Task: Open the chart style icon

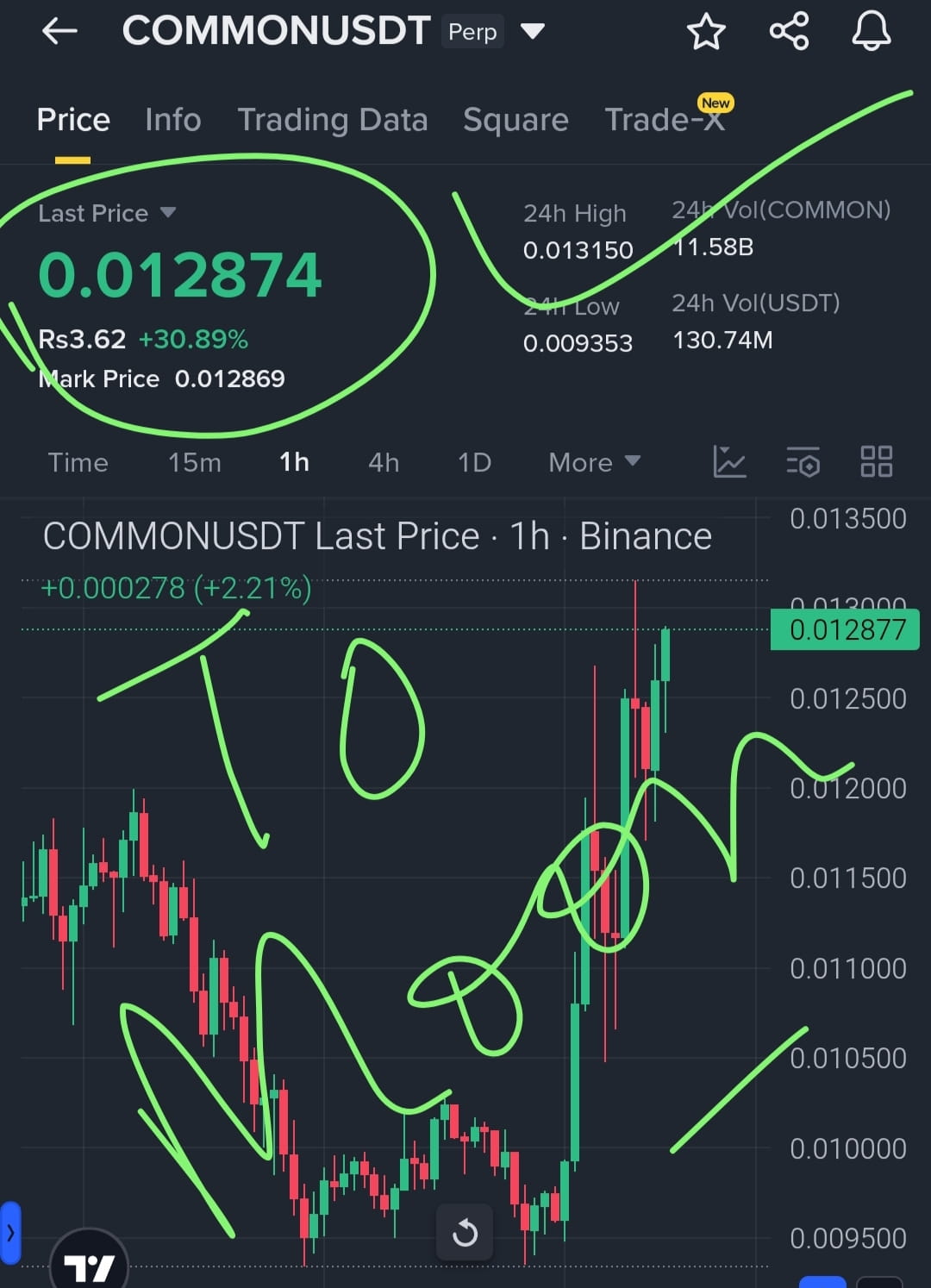Action: [x=729, y=463]
